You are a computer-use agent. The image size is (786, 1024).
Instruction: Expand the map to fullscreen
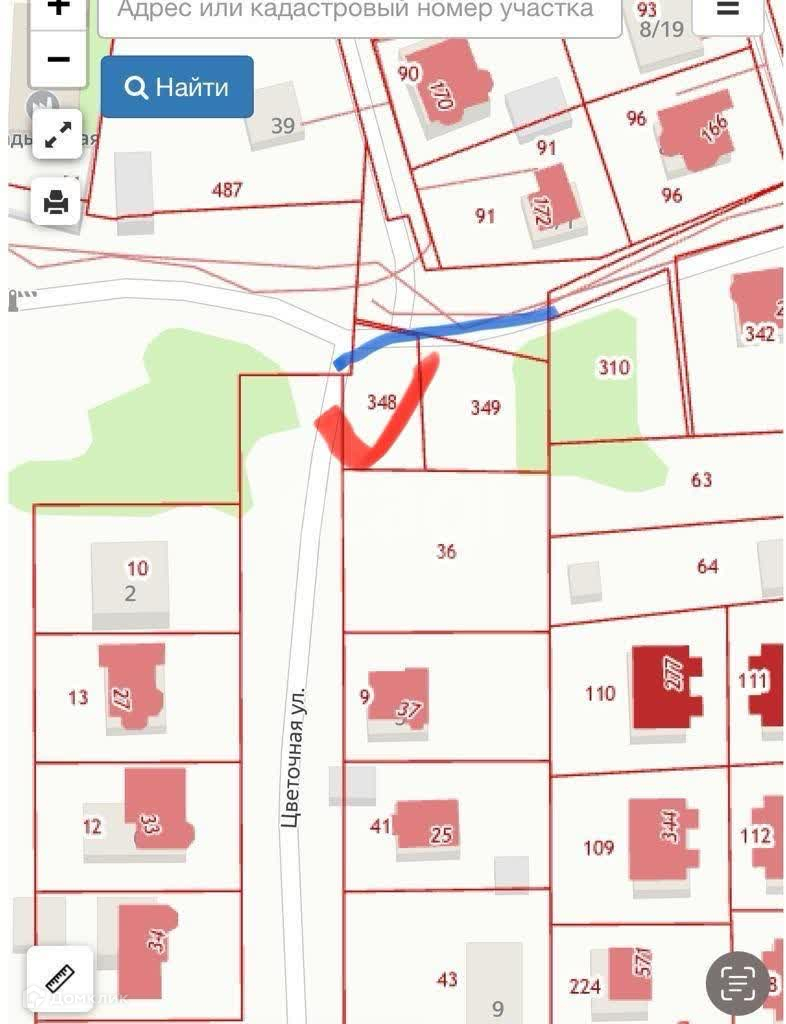pos(58,135)
